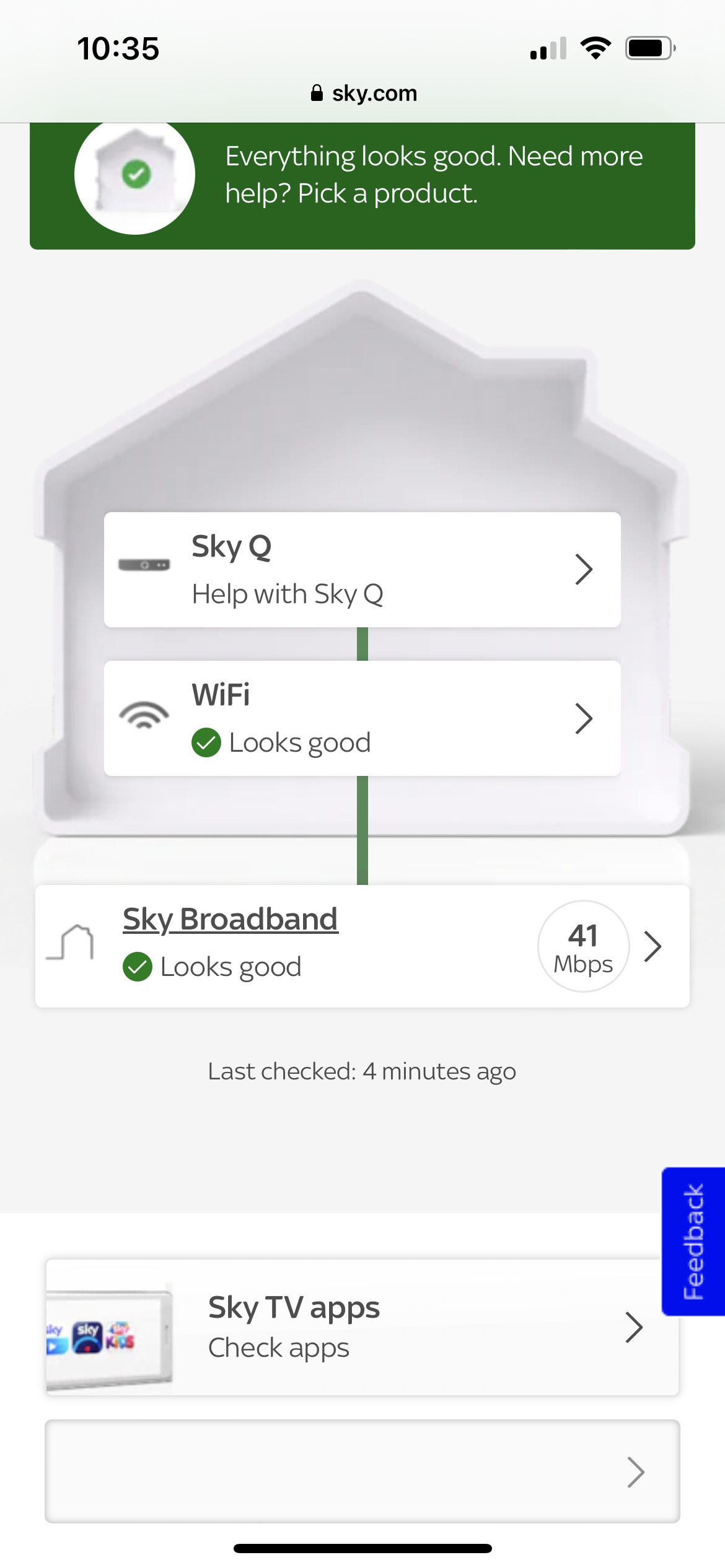The height and width of the screenshot is (1568, 725).
Task: Click the padlock icon in the address bar
Action: (x=317, y=93)
